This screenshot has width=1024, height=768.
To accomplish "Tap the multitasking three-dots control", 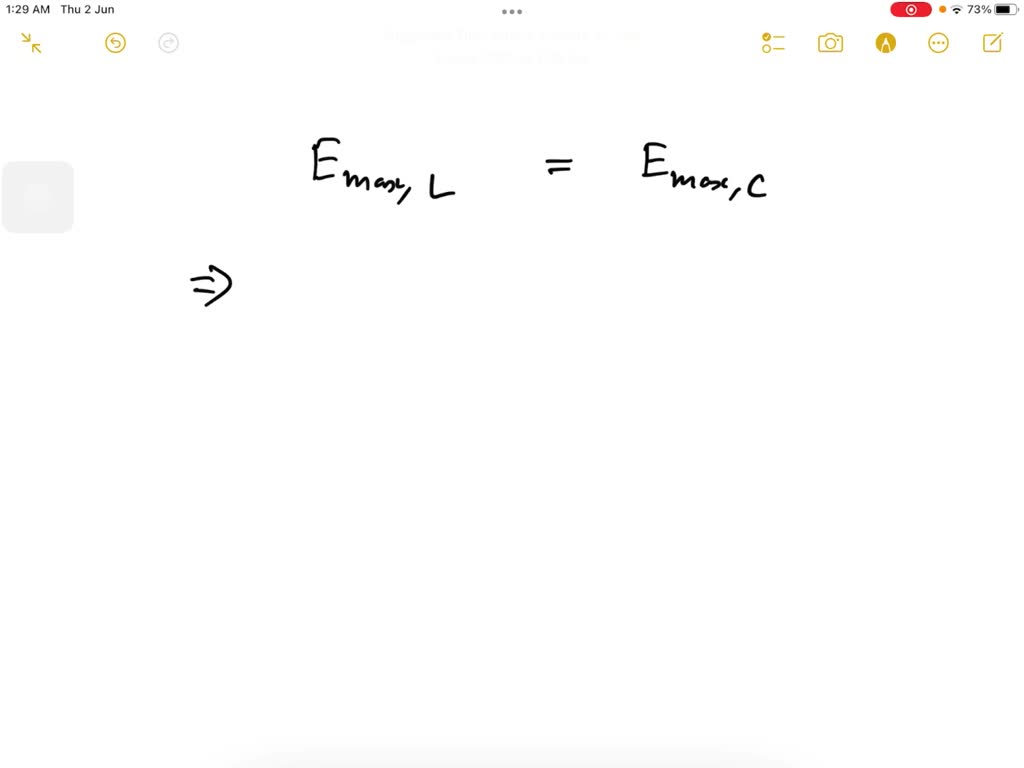I will [512, 12].
